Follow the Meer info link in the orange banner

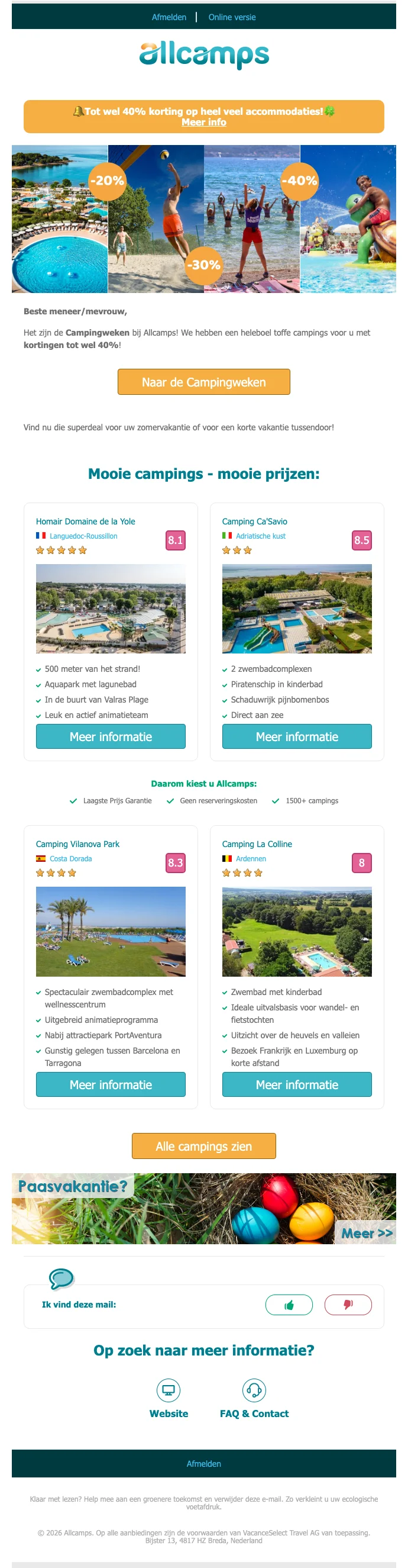tap(203, 123)
